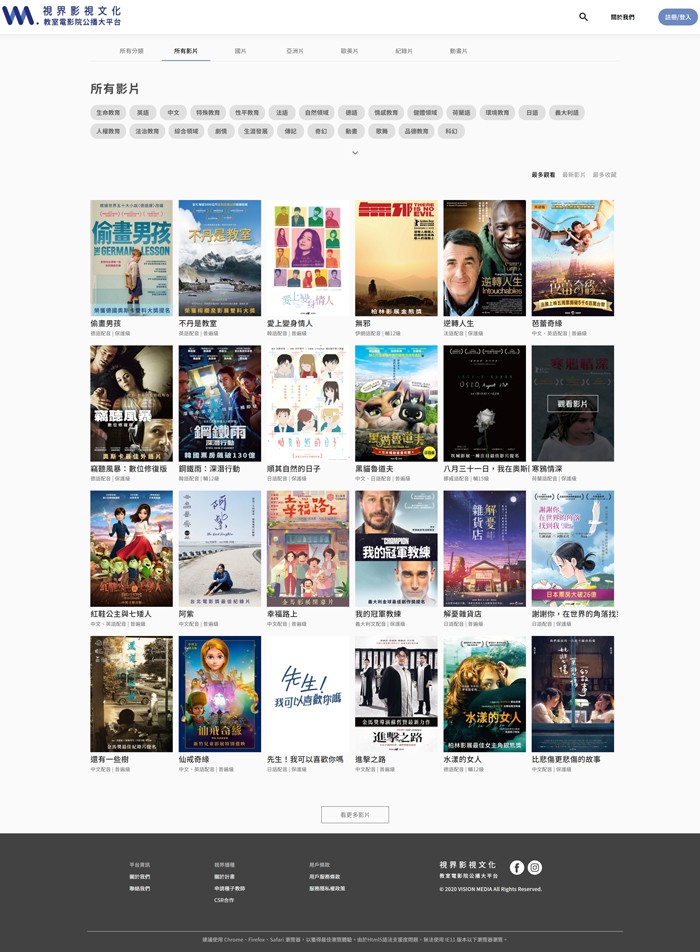Open the search magnifier icon

point(583,17)
